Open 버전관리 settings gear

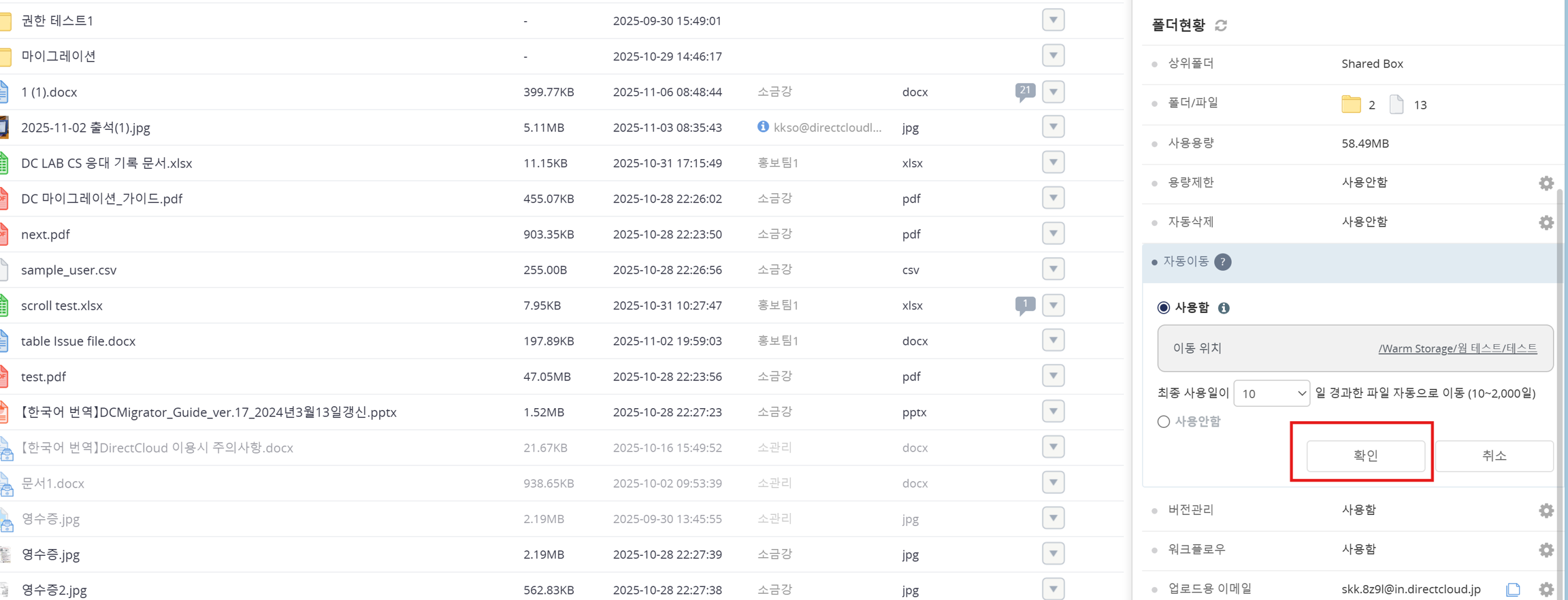pyautogui.click(x=1546, y=510)
